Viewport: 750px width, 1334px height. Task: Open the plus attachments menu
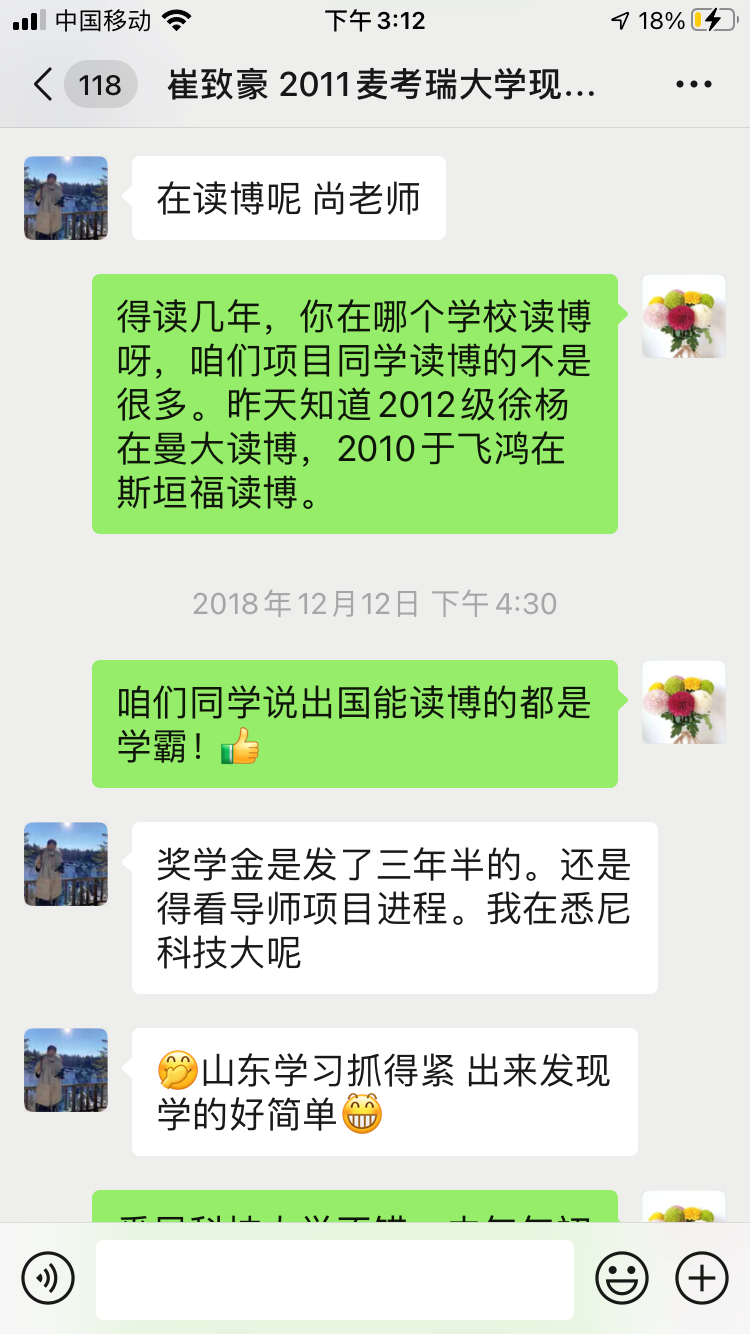coord(702,1278)
